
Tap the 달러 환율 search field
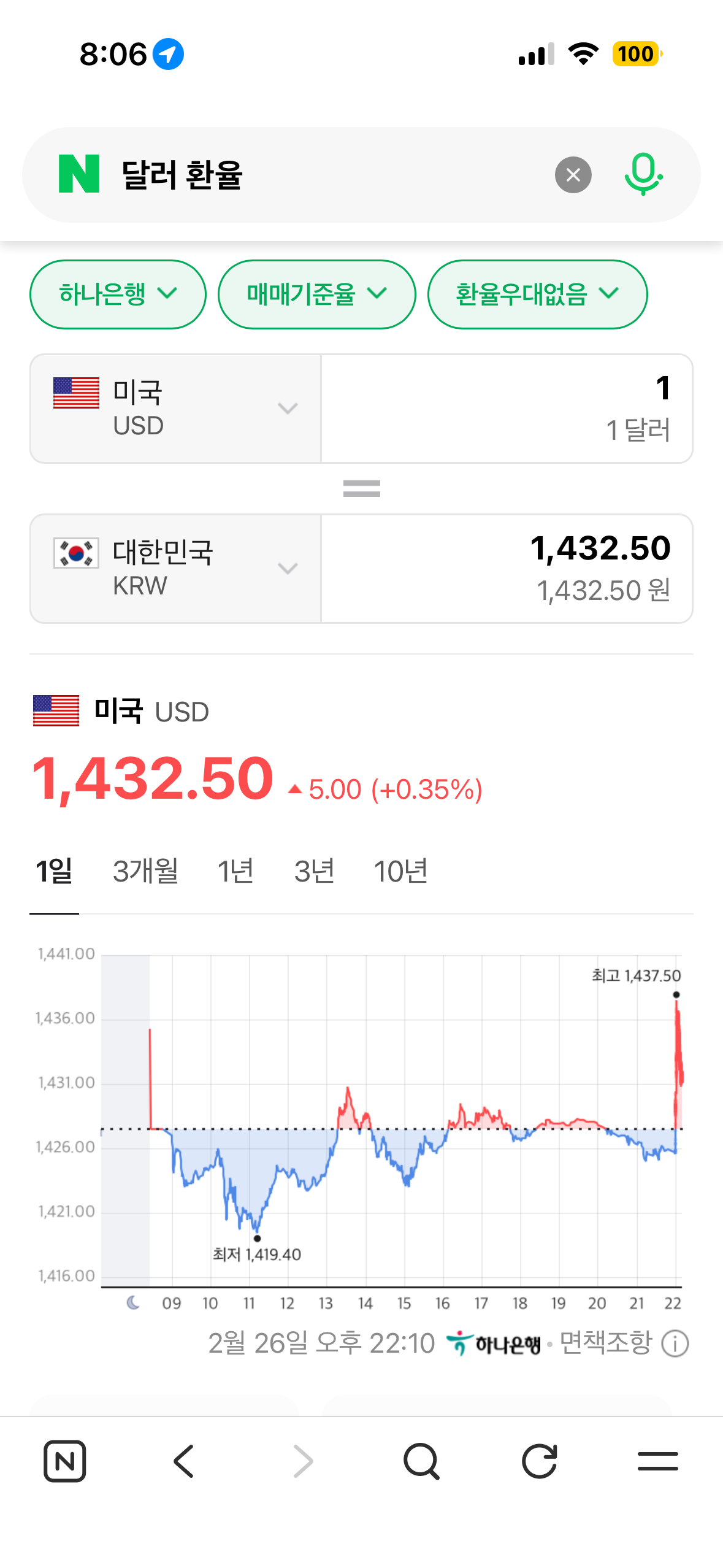click(x=331, y=175)
